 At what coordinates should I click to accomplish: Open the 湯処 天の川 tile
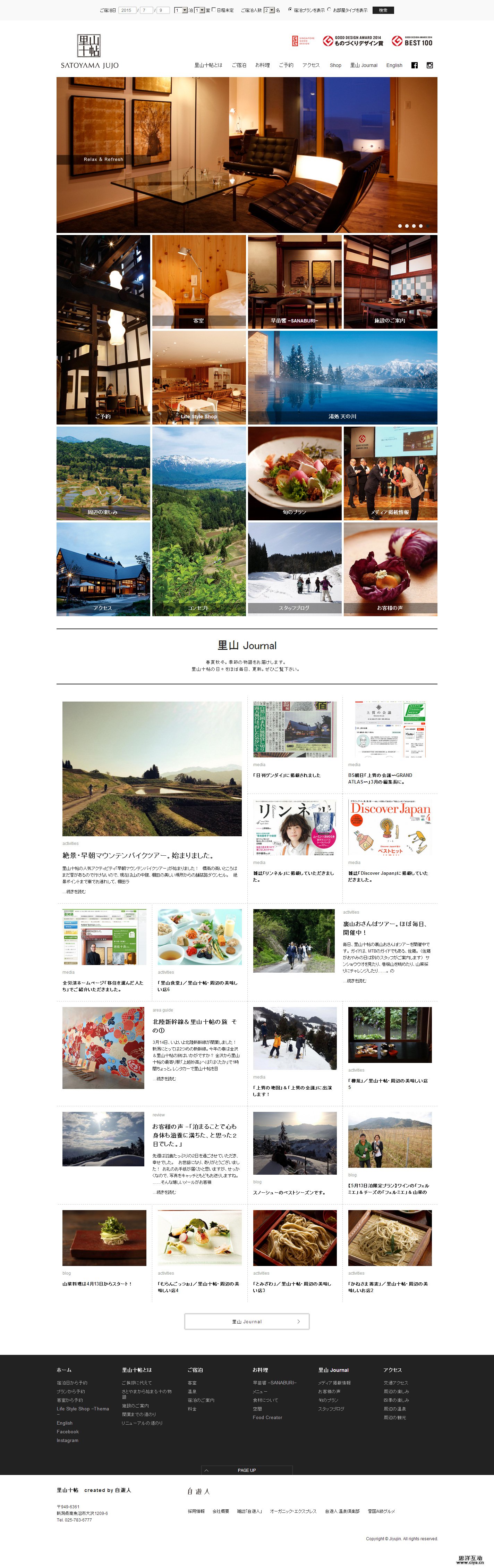(x=342, y=377)
